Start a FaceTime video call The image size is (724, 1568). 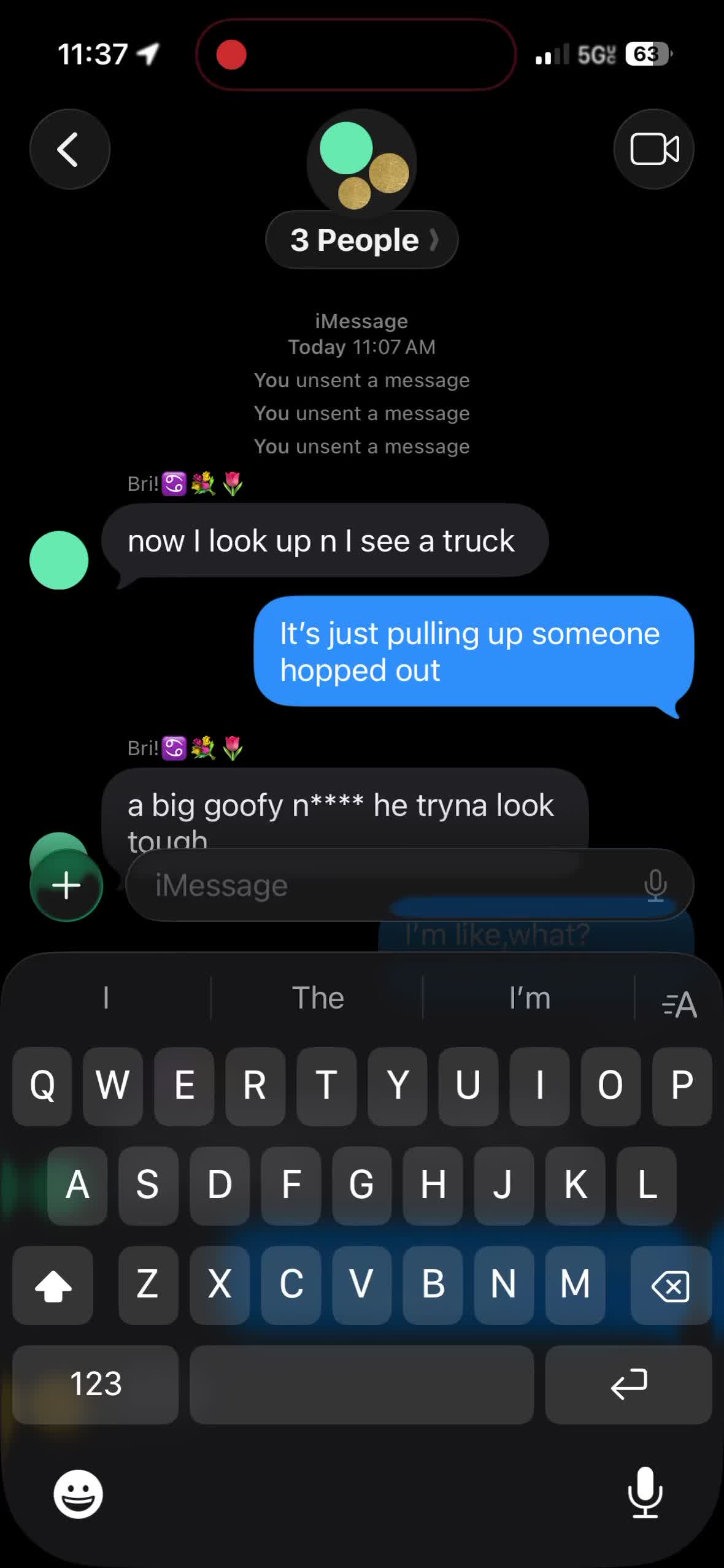[654, 149]
